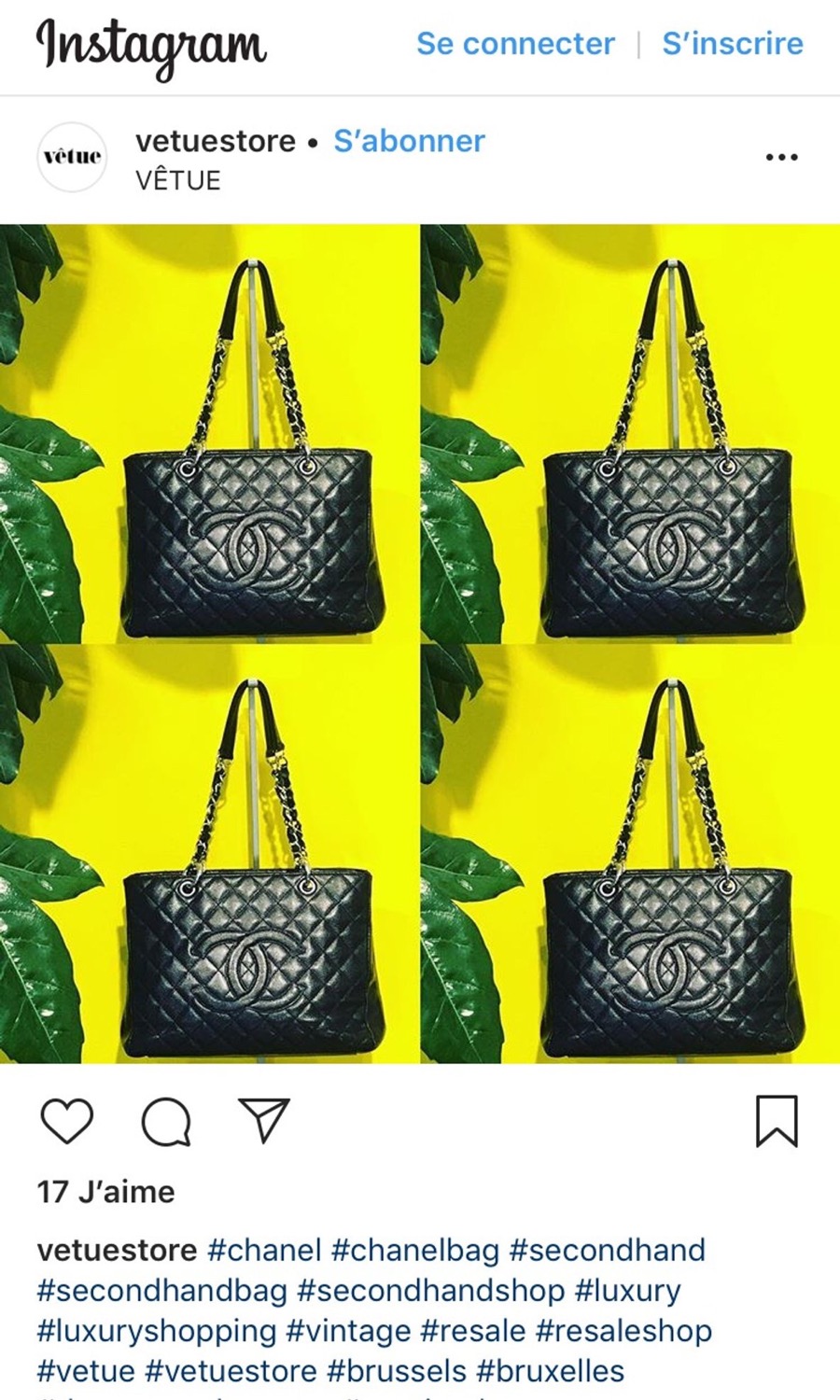Open the #resaleshop hashtag
This screenshot has height=1400, width=840.
623,1331
